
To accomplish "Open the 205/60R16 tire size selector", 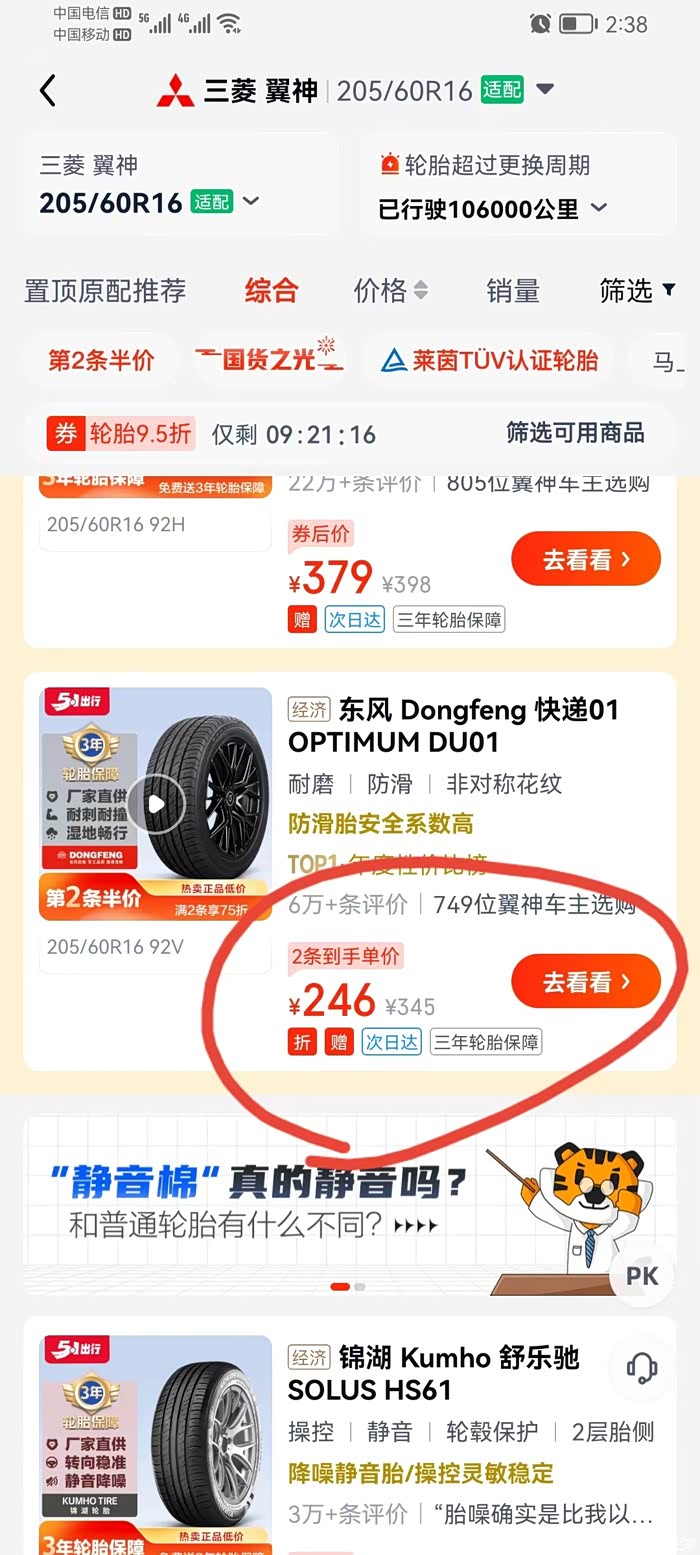I will click(x=150, y=203).
